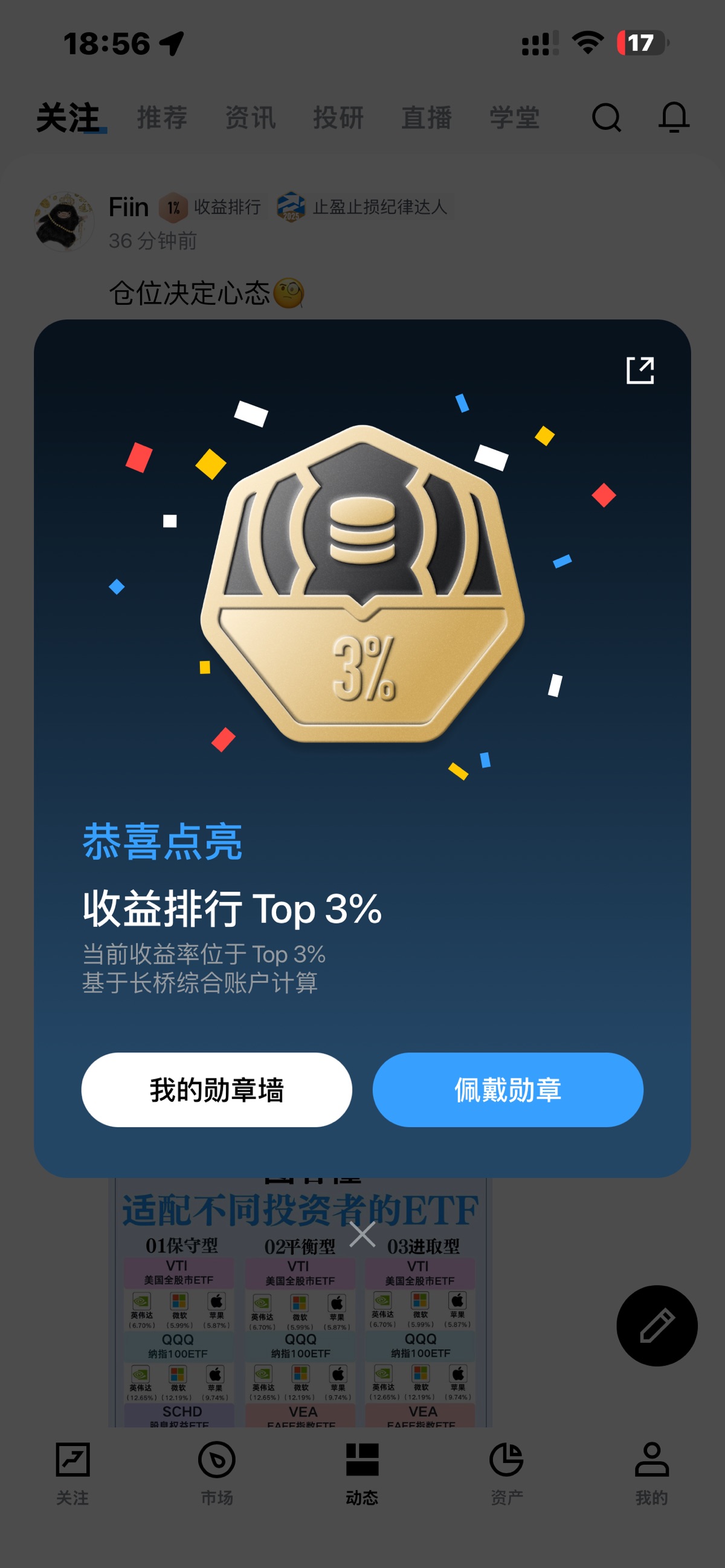
Task: Open the search icon
Action: click(x=606, y=117)
